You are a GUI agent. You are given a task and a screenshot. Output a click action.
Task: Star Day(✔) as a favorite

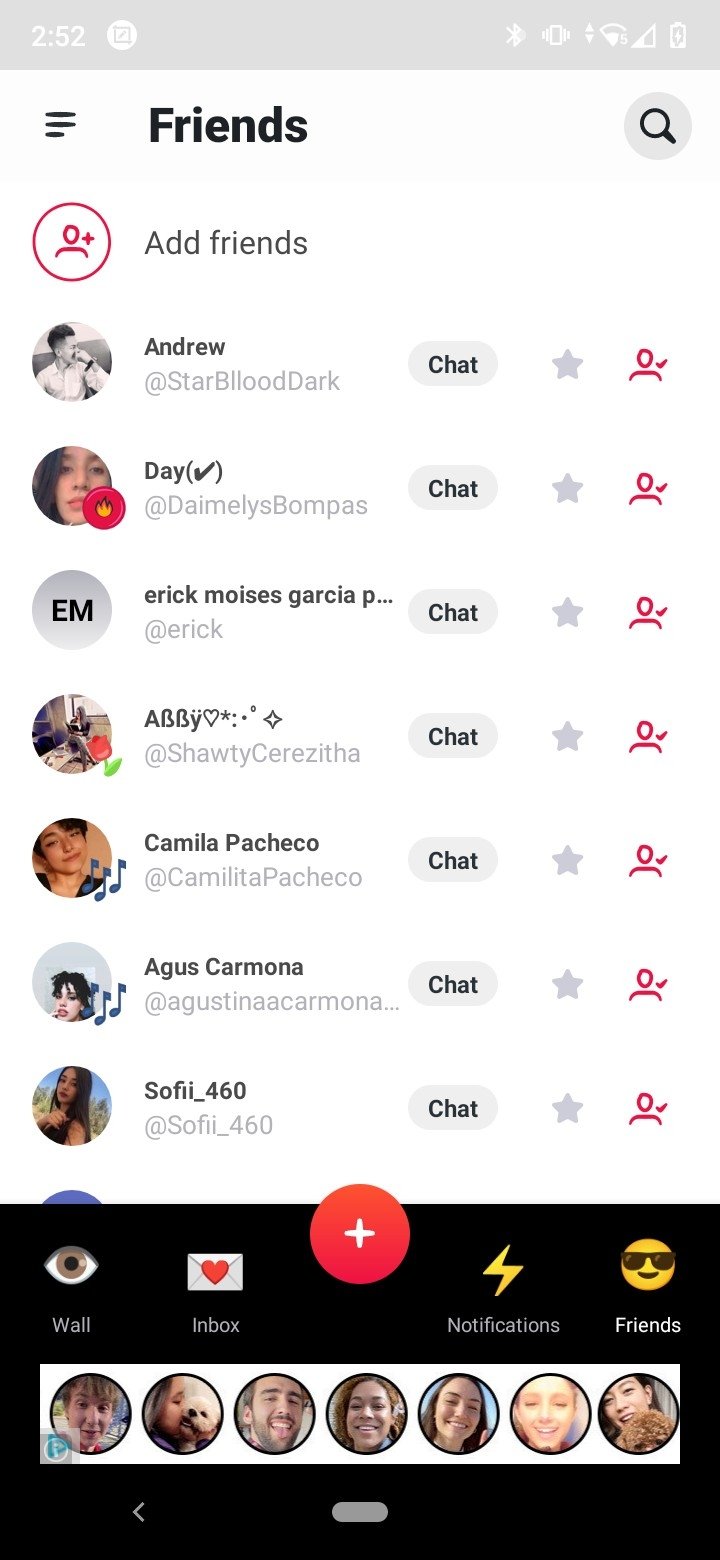pos(567,489)
